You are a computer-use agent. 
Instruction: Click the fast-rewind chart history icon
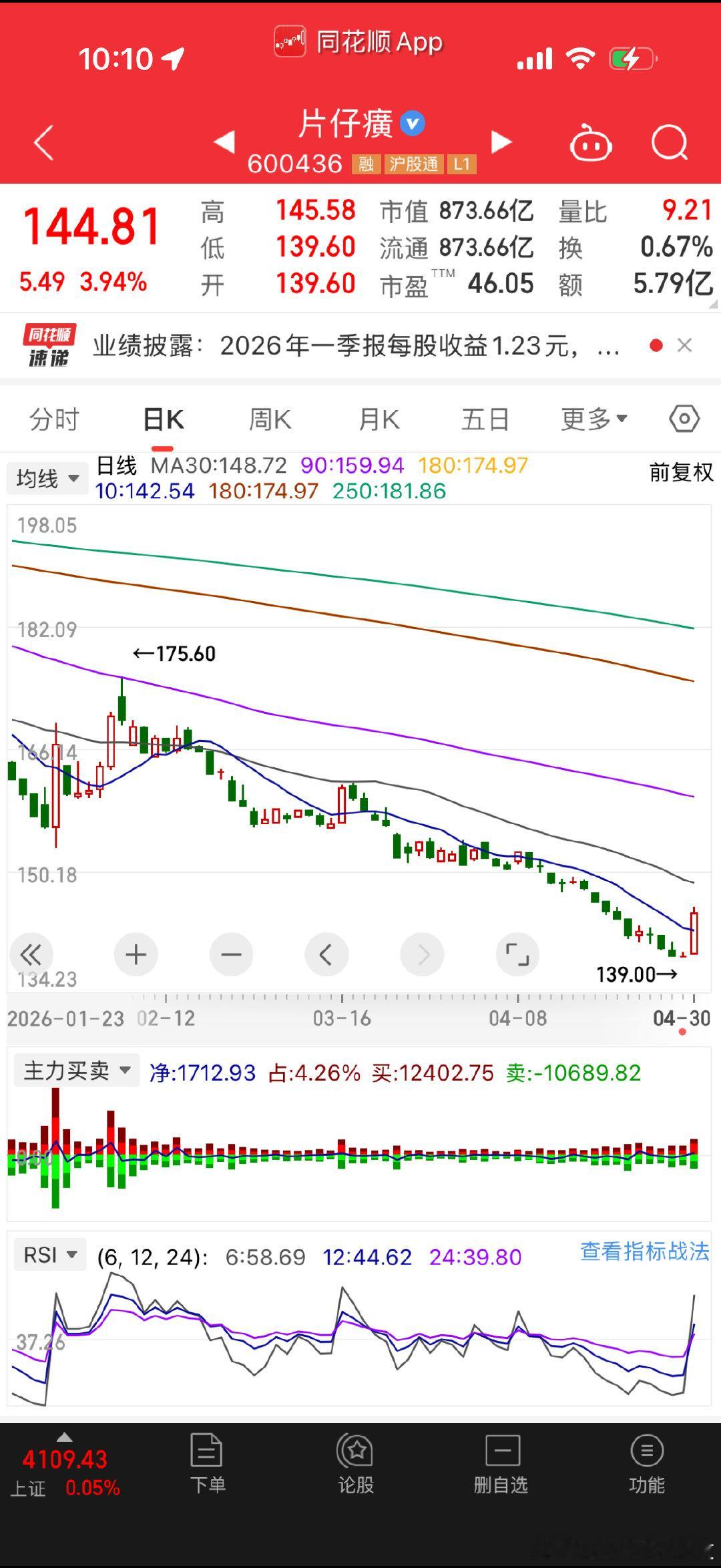(x=31, y=954)
